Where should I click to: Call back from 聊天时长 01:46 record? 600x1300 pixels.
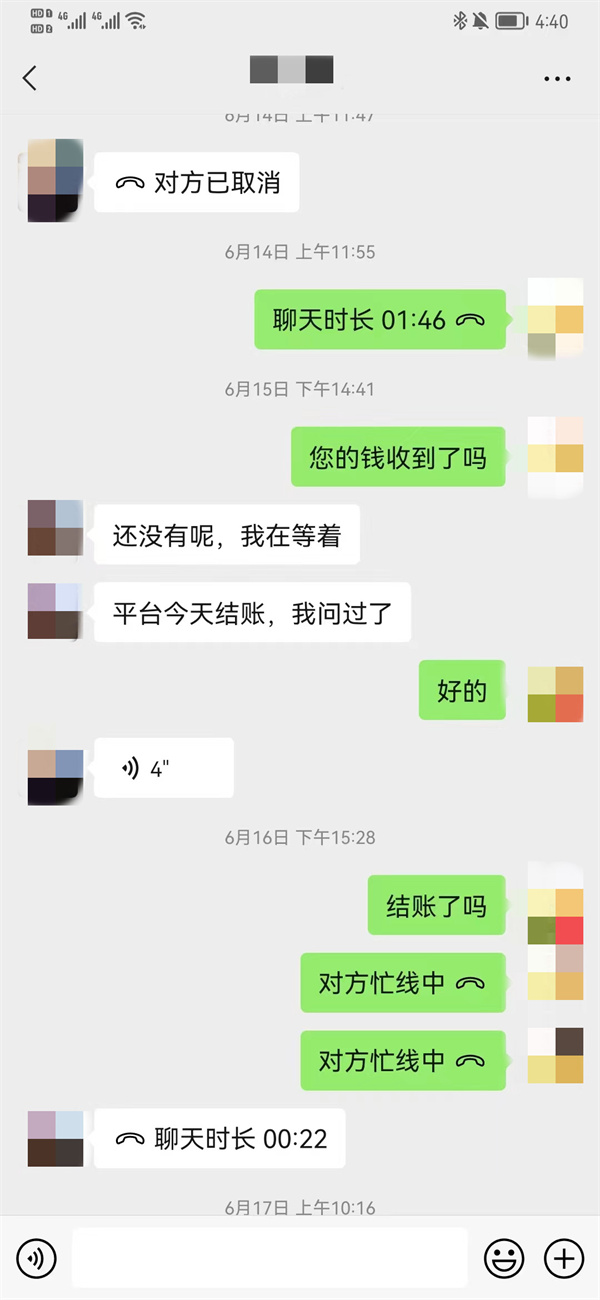(x=379, y=320)
